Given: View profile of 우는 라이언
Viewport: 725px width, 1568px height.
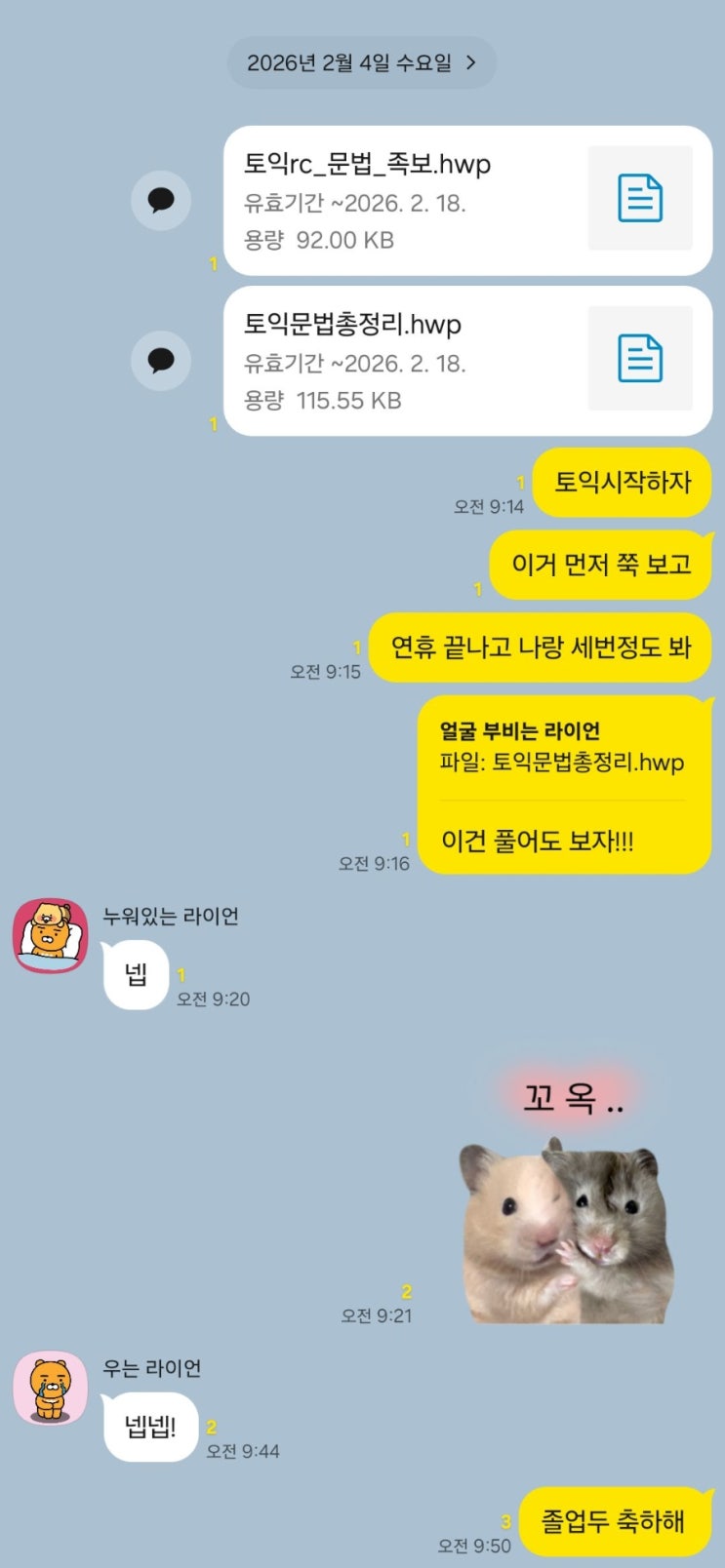Looking at the screenshot, I should [x=50, y=1389].
